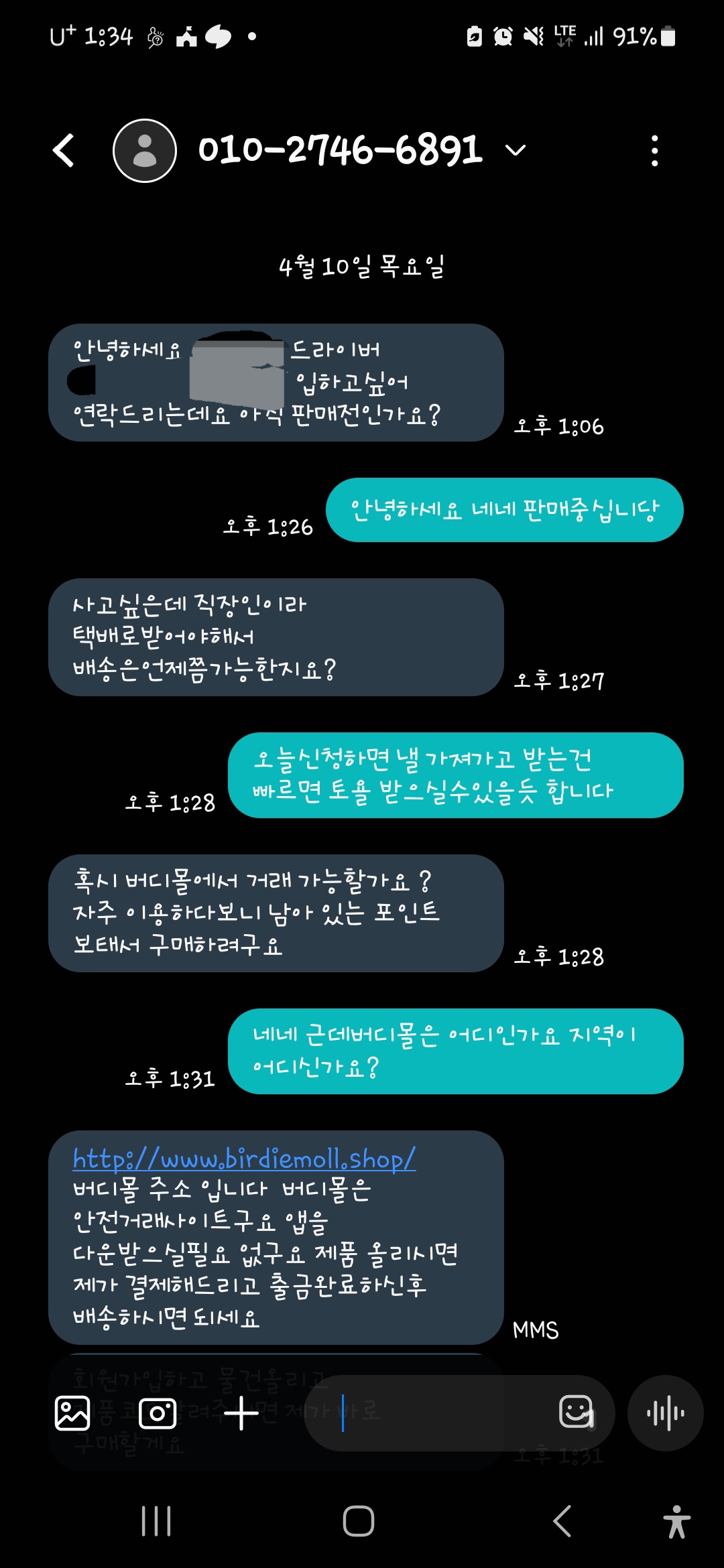
Task: Record a voice message
Action: [x=665, y=1413]
